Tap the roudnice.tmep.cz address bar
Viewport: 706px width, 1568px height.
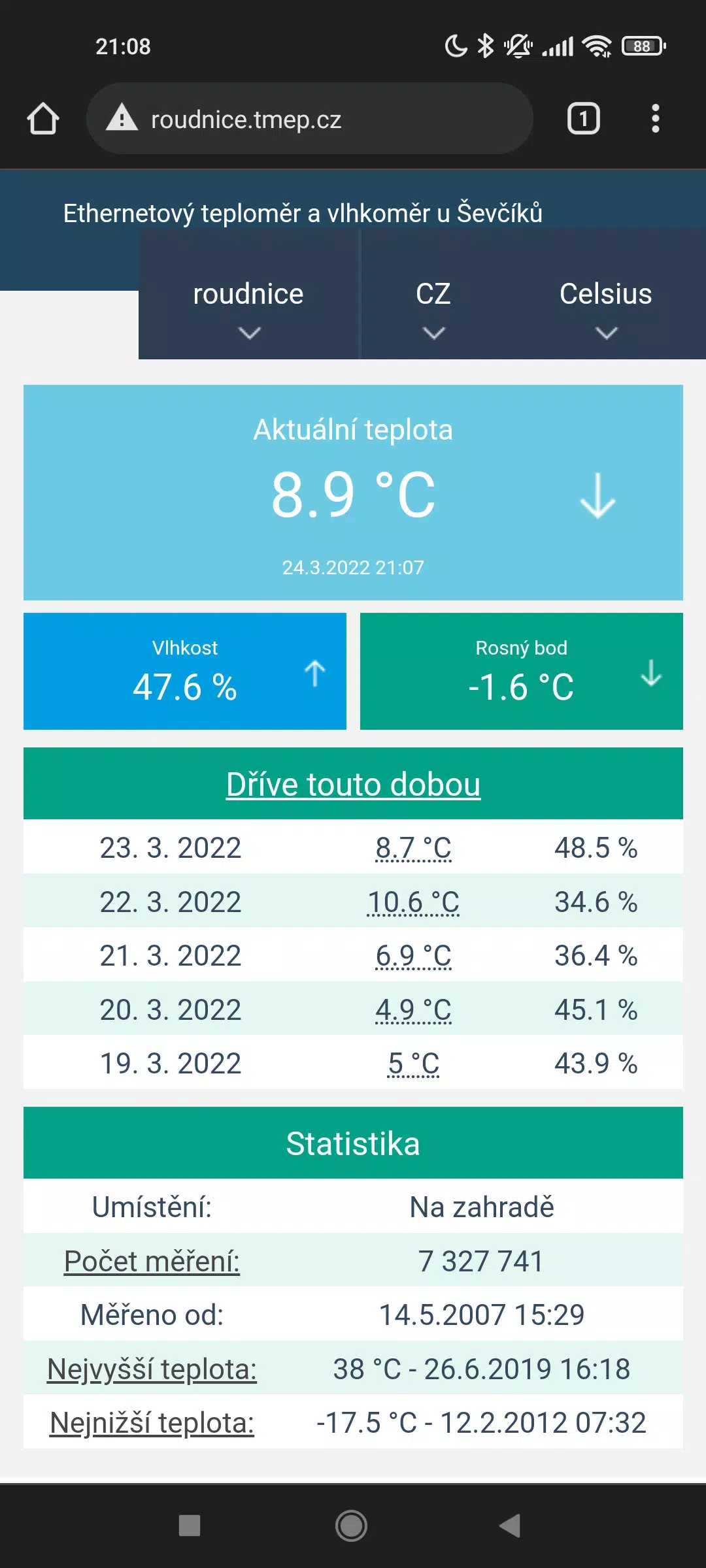pyautogui.click(x=310, y=119)
